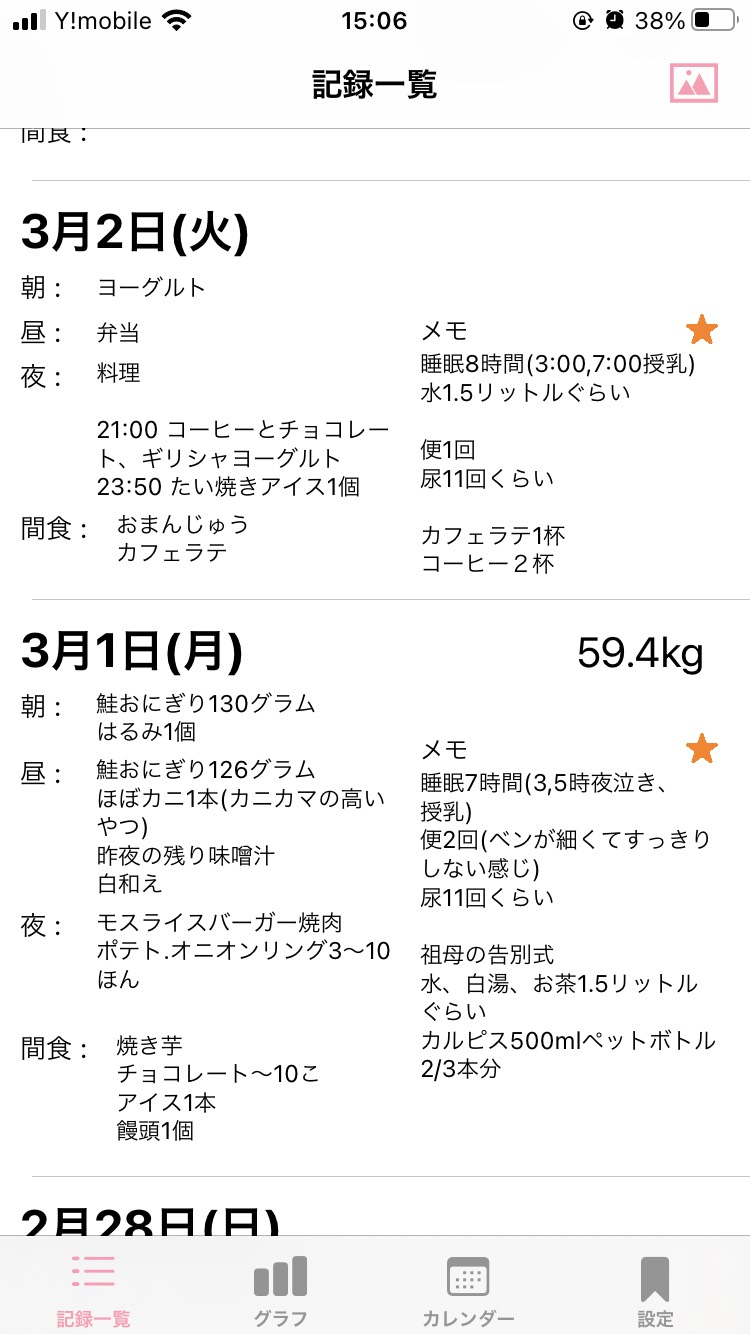This screenshot has width=750, height=1334.
Task: Open the 3月2日(火) record entry
Action: [x=375, y=390]
